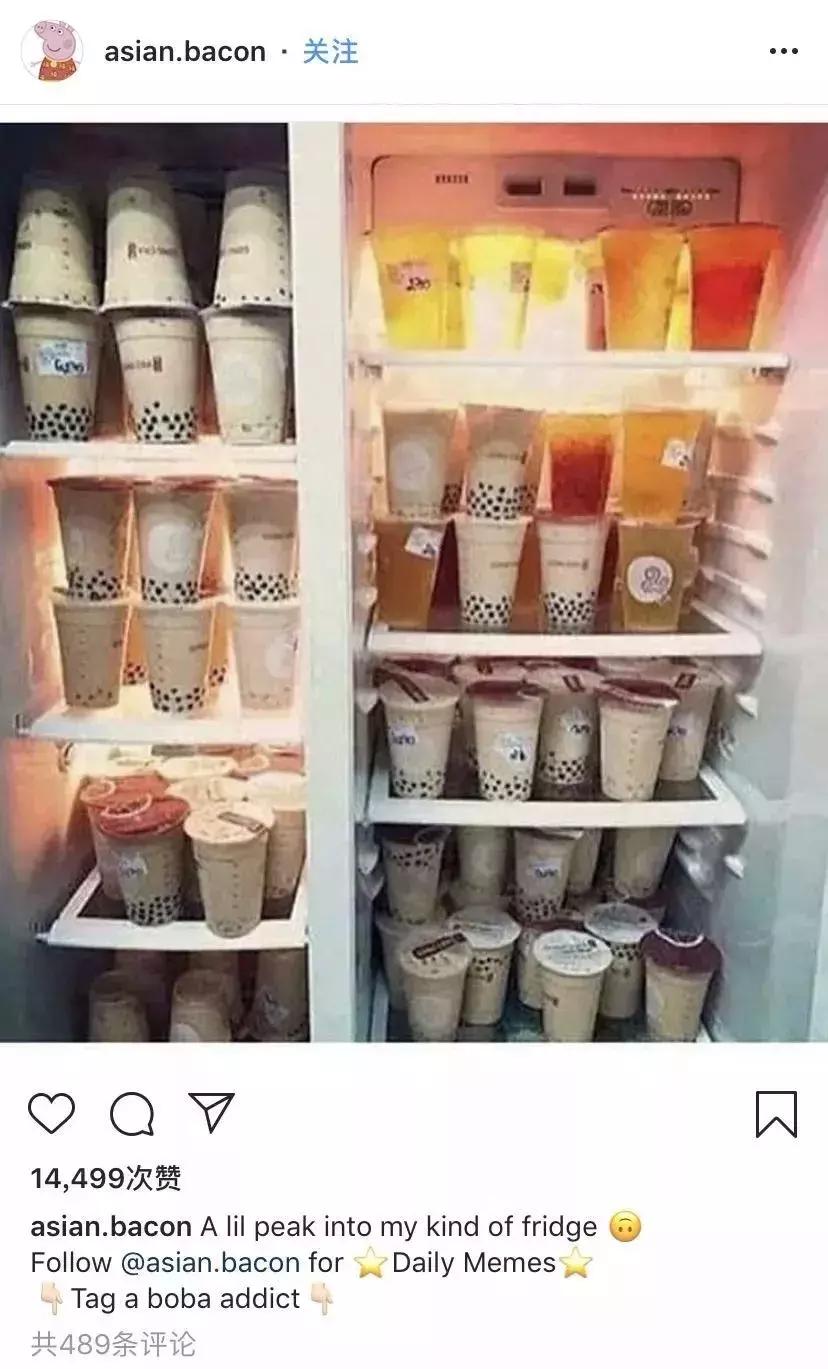
Task: Follow asian.bacon with the 关注 button
Action: (330, 52)
